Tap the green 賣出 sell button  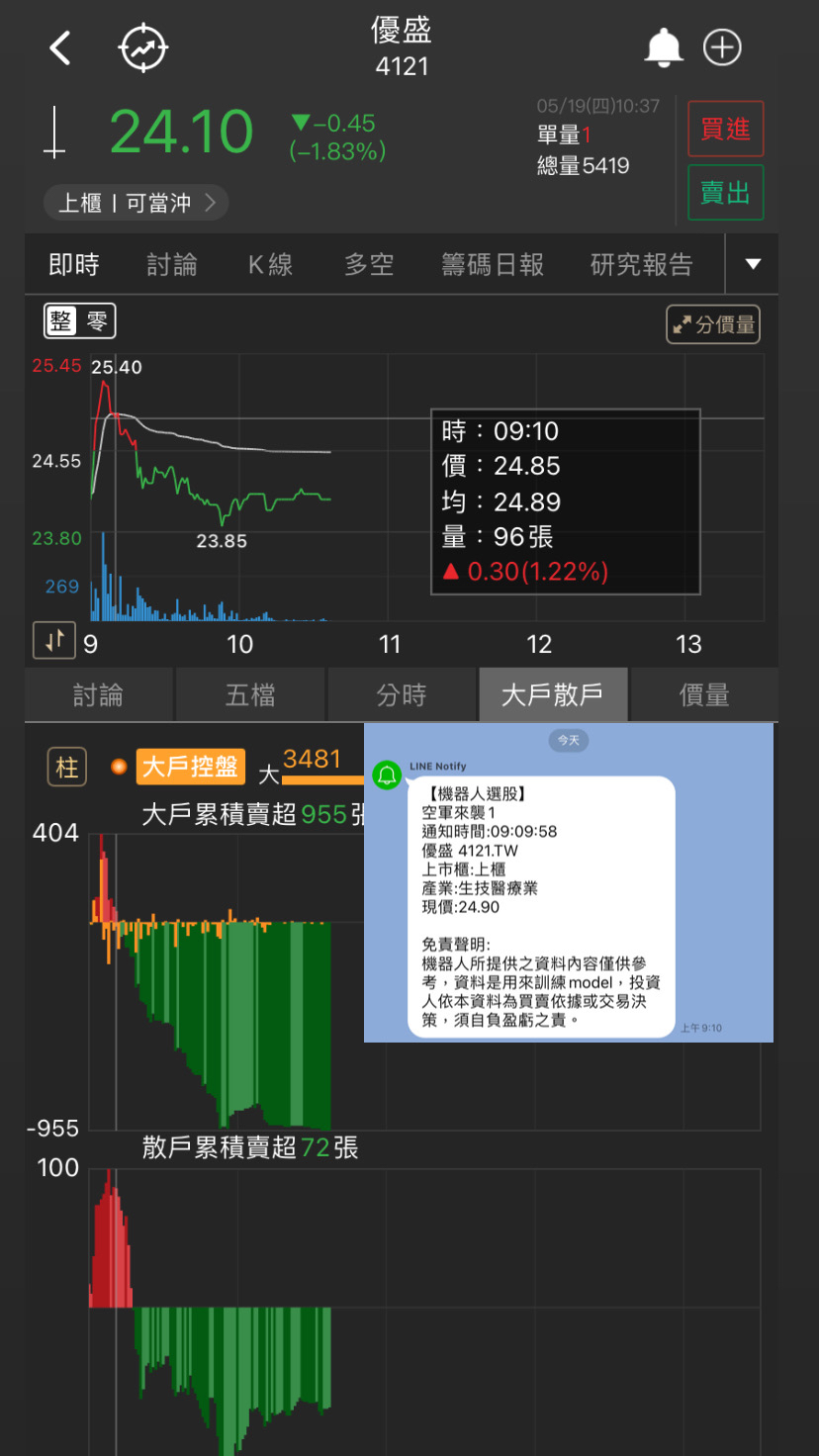coord(725,192)
